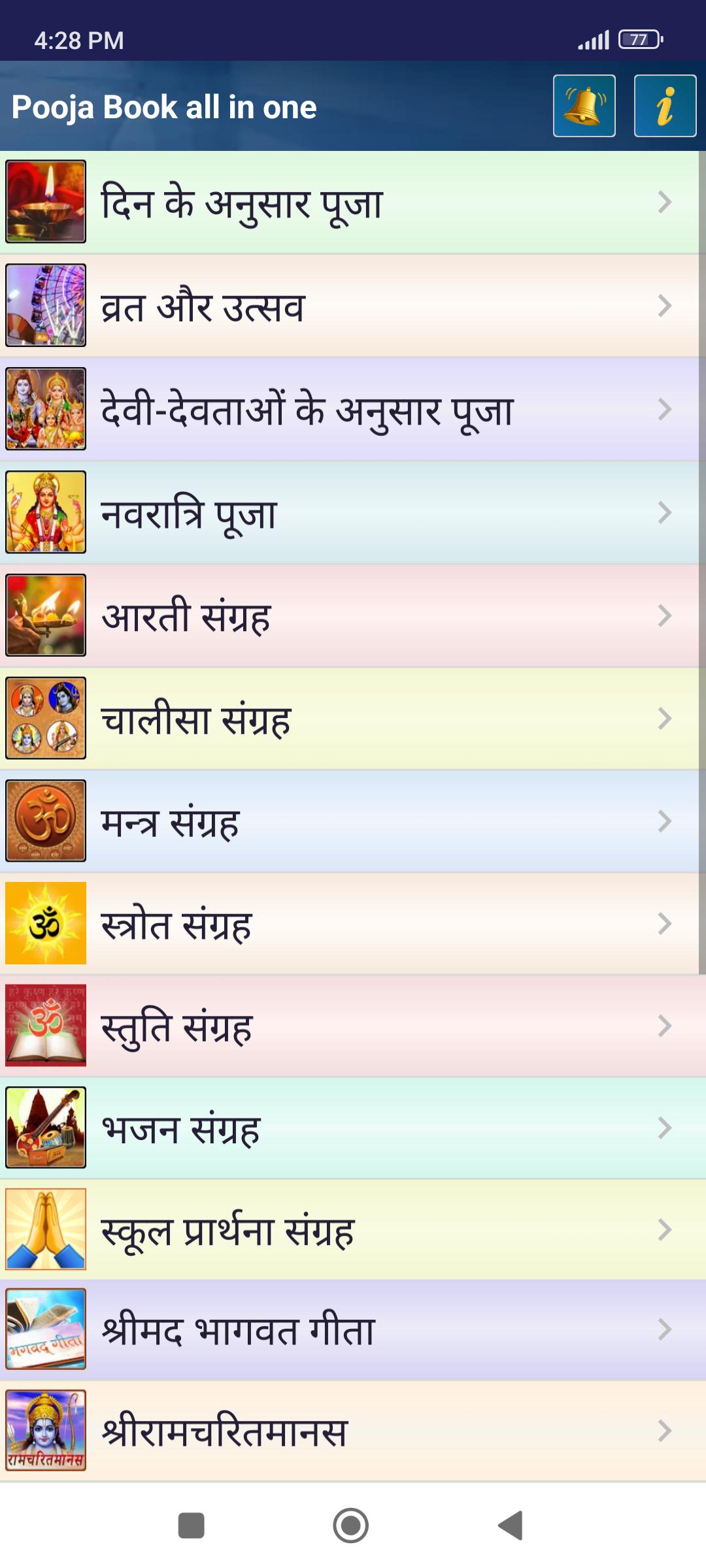Select व्रत और उत्सव row
The image size is (706, 1568).
pos(353,306)
